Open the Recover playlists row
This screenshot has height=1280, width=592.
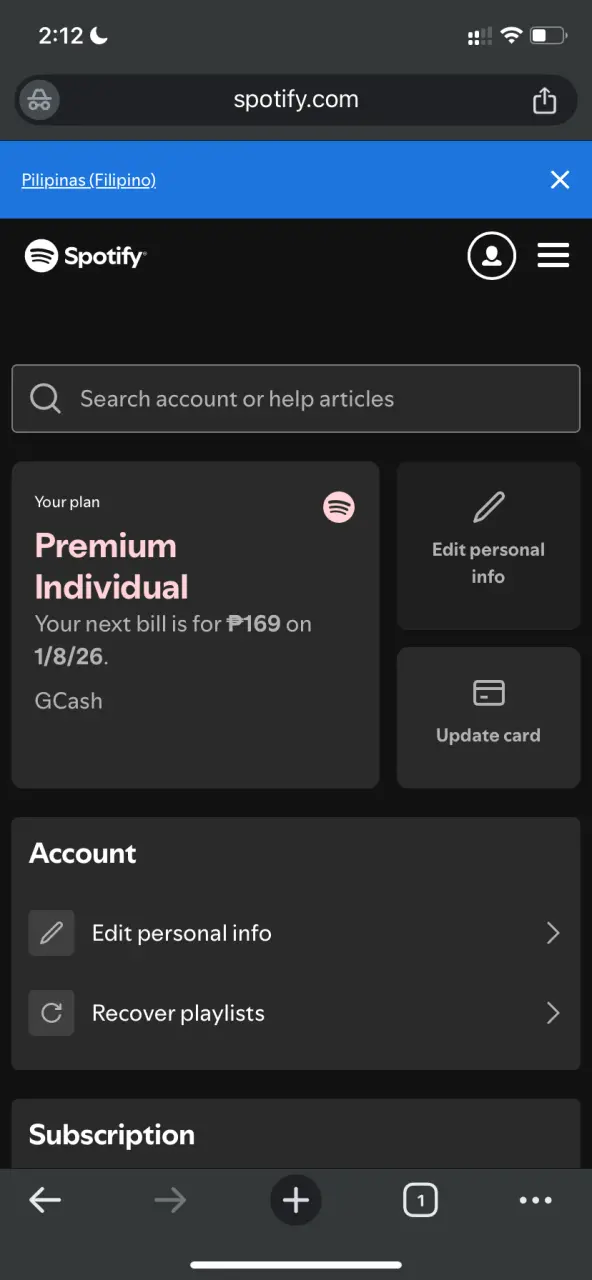[x=296, y=1013]
